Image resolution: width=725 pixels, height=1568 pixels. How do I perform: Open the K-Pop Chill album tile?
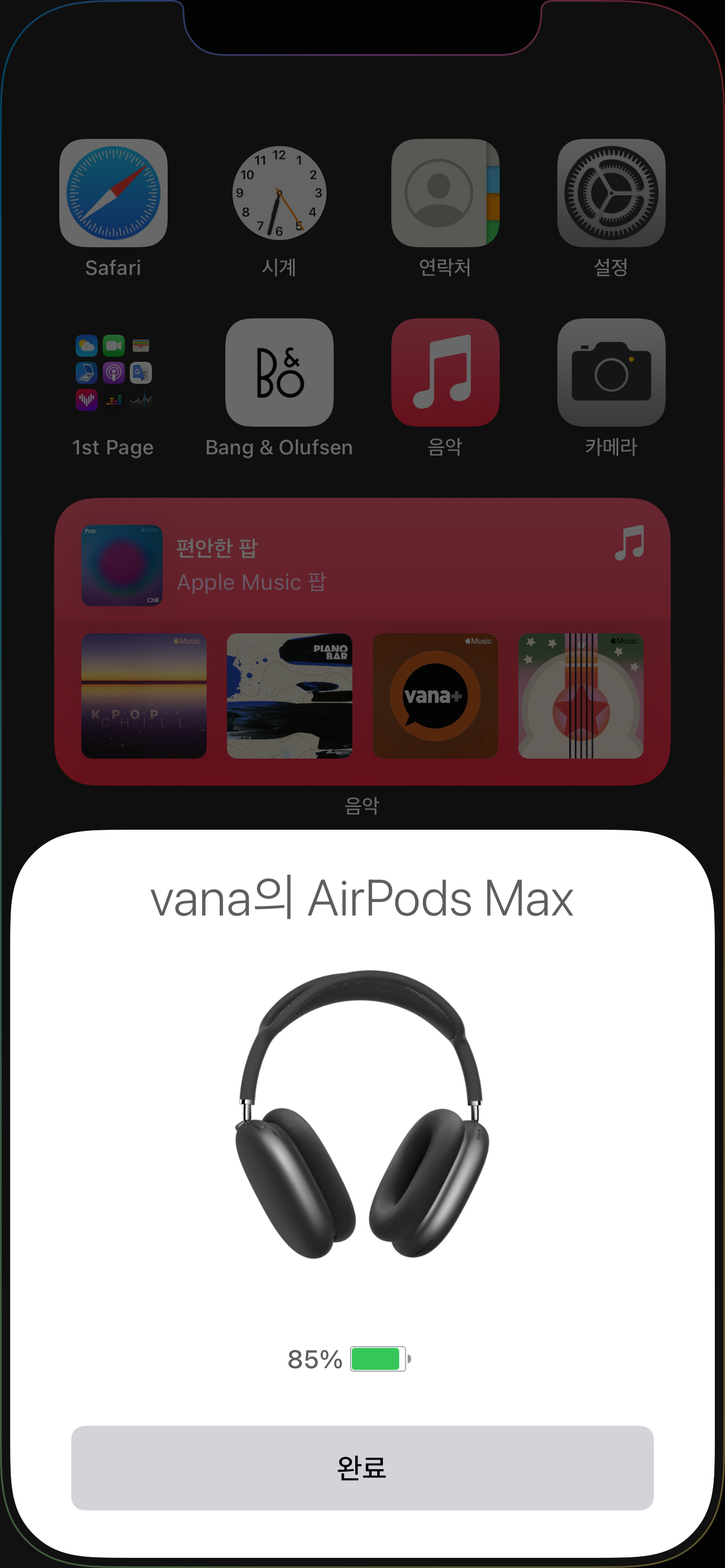click(x=143, y=696)
